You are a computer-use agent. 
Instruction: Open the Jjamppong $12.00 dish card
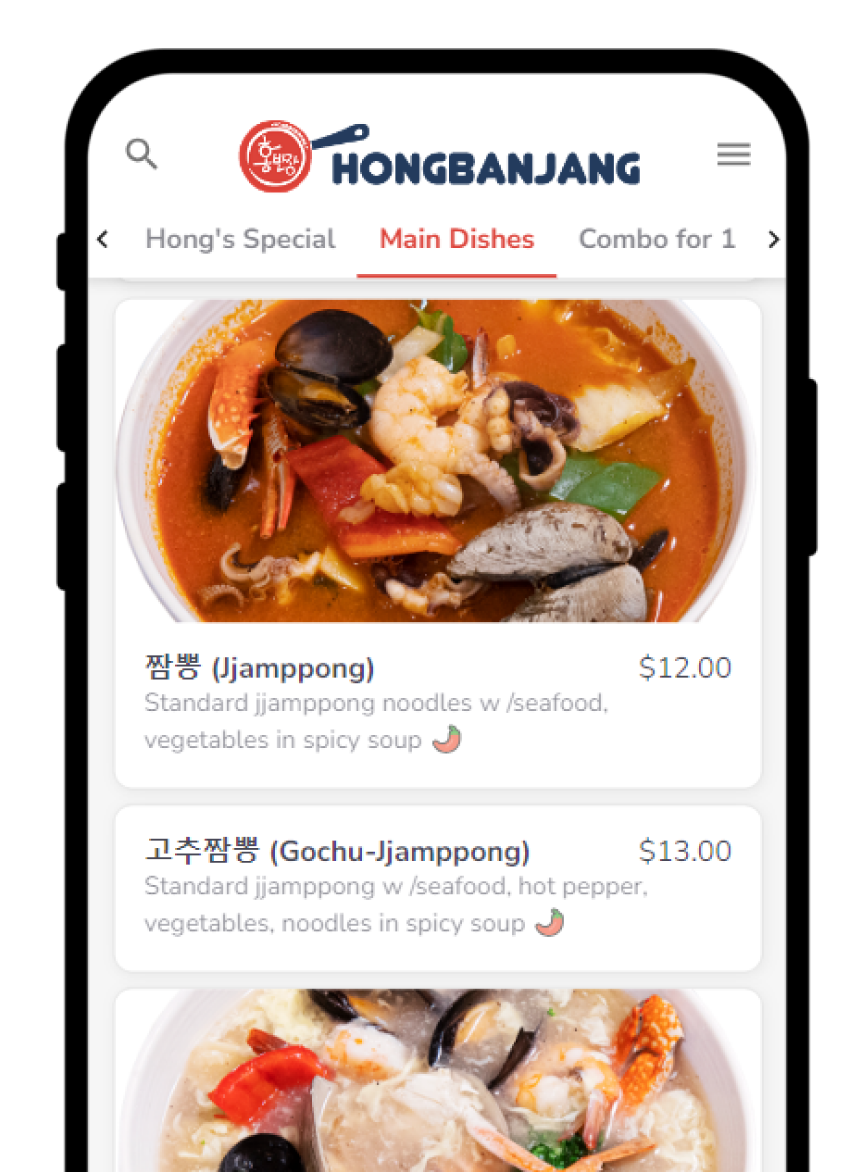point(438,543)
